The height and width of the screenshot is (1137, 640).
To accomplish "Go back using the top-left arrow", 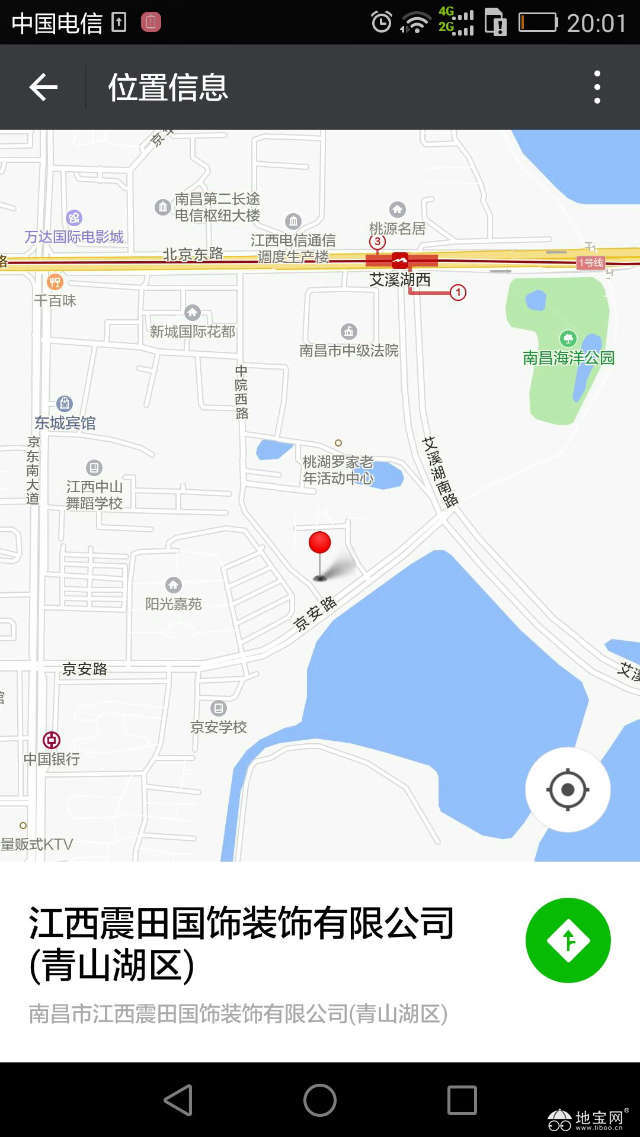I will [x=43, y=88].
